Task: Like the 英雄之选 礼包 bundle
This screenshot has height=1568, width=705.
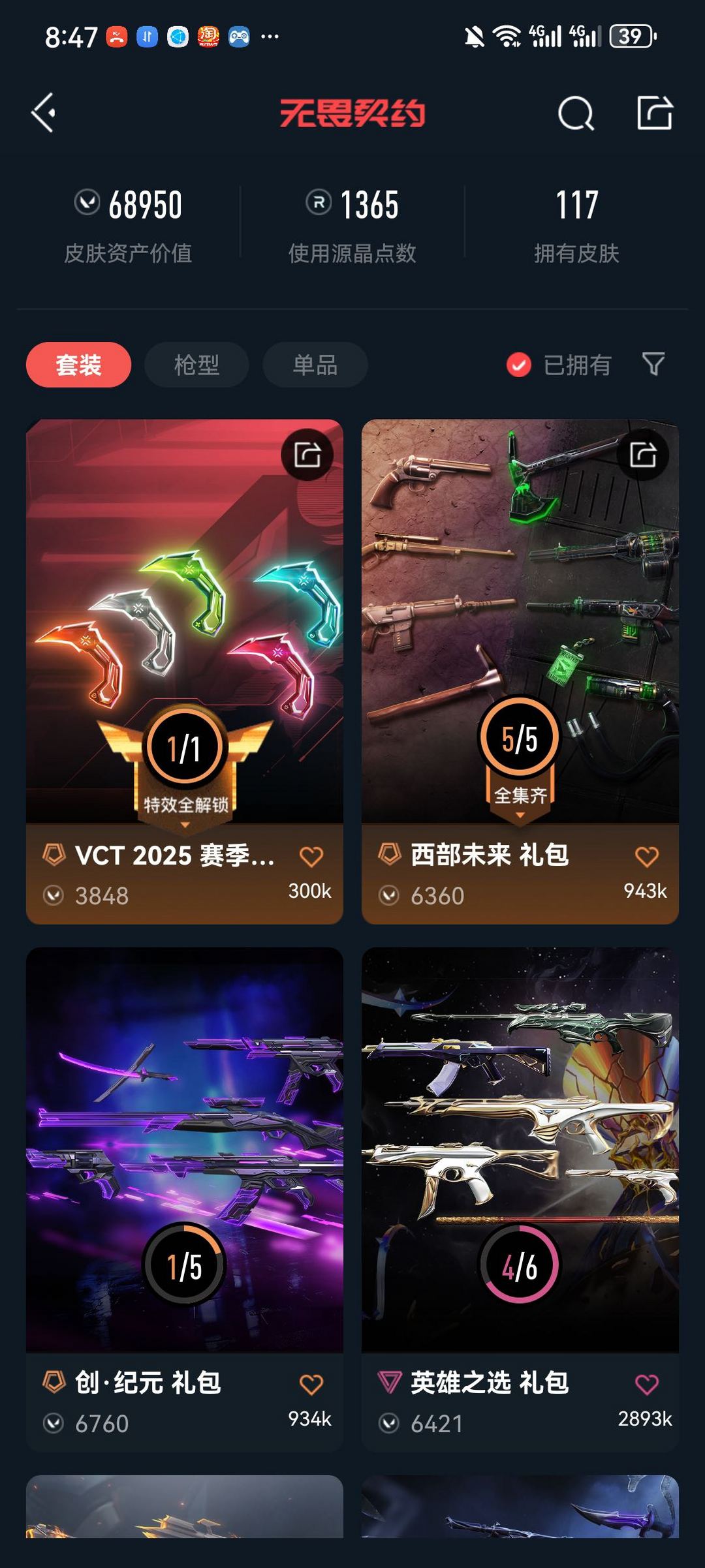Action: point(647,1384)
